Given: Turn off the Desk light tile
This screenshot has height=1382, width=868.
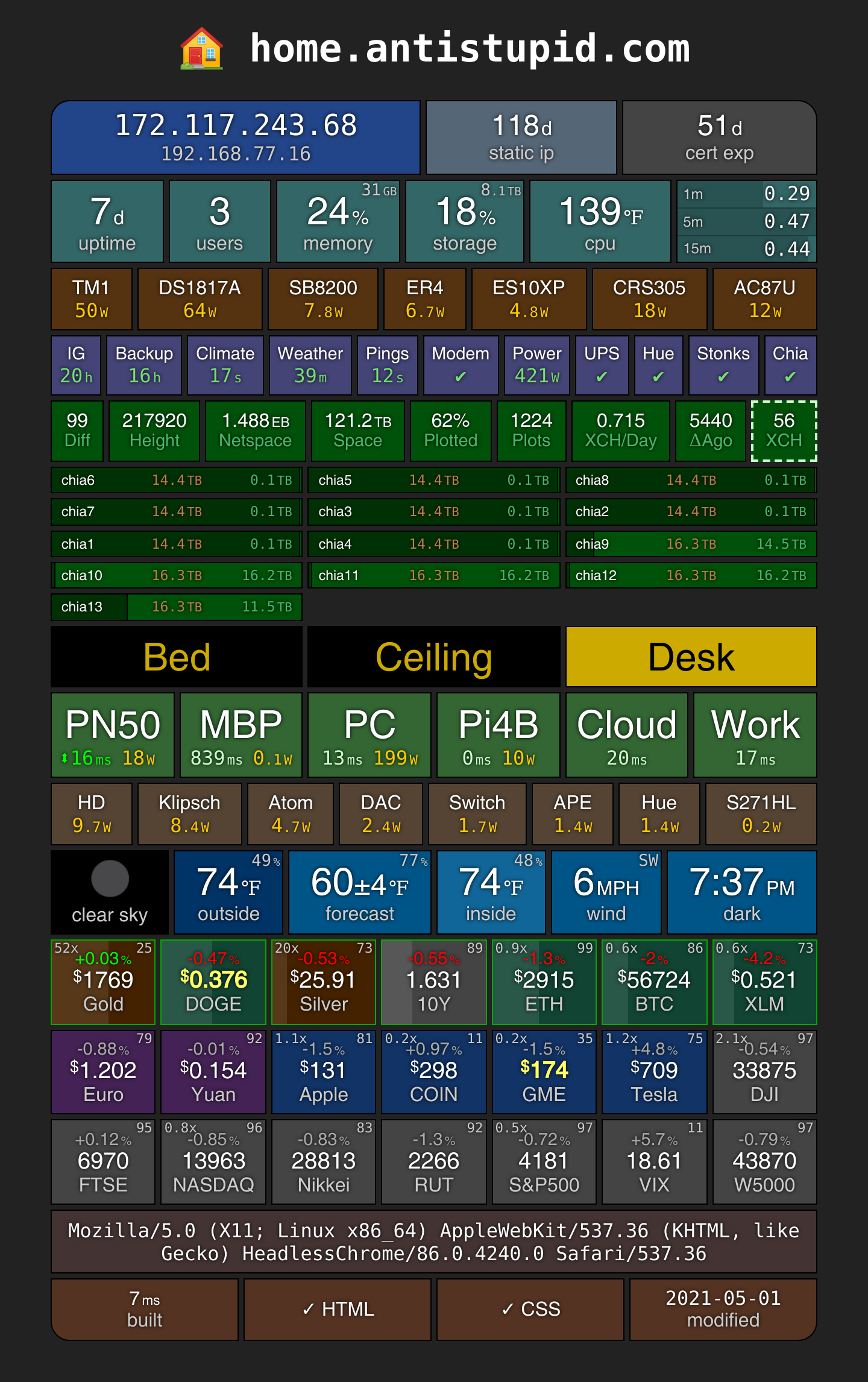Looking at the screenshot, I should point(691,657).
